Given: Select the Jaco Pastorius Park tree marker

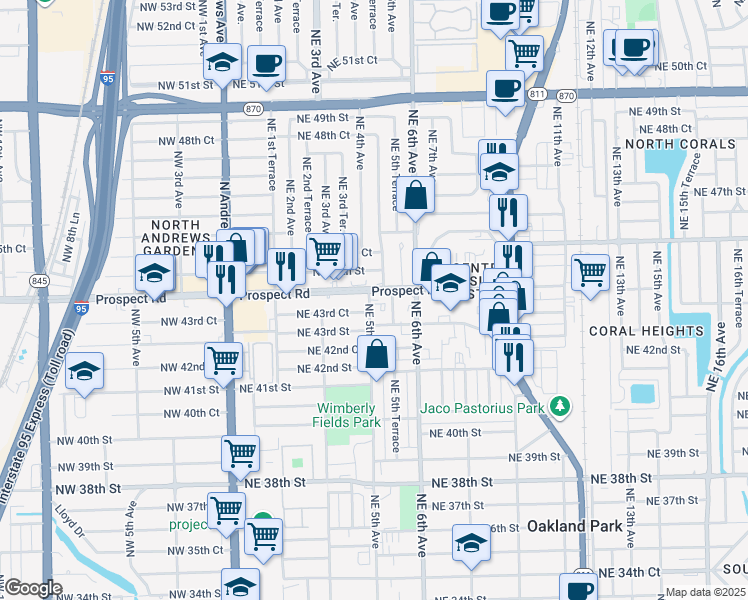Looking at the screenshot, I should click(x=562, y=407).
